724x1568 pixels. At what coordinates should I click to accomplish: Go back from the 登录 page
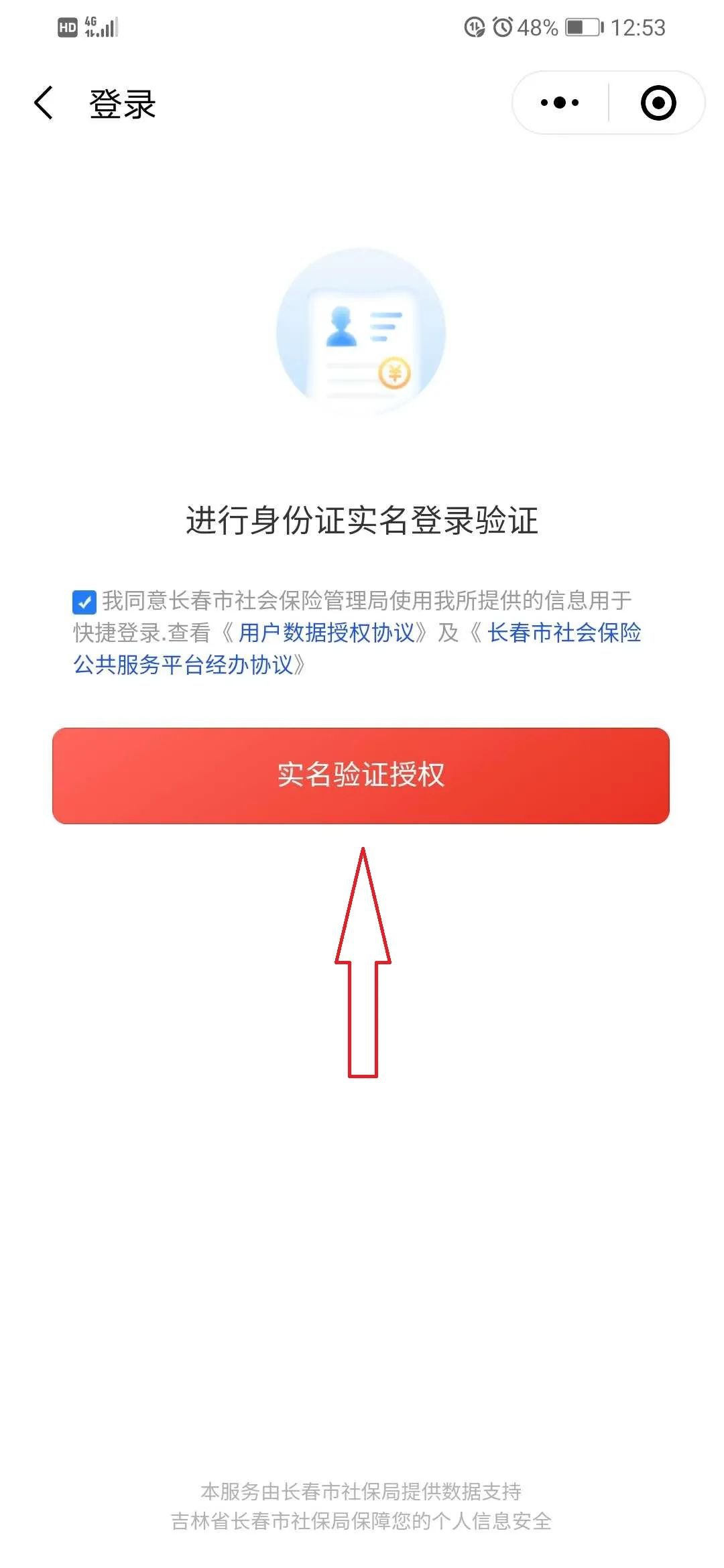44,103
